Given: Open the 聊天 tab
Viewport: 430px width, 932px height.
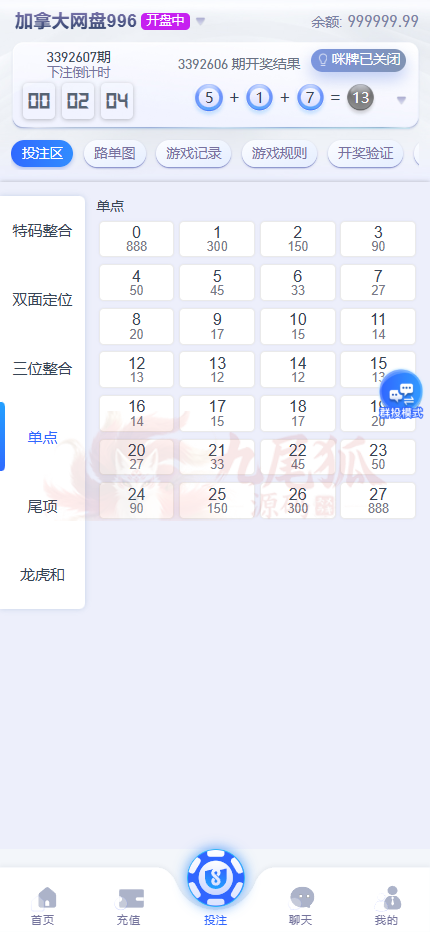Looking at the screenshot, I should click(301, 906).
